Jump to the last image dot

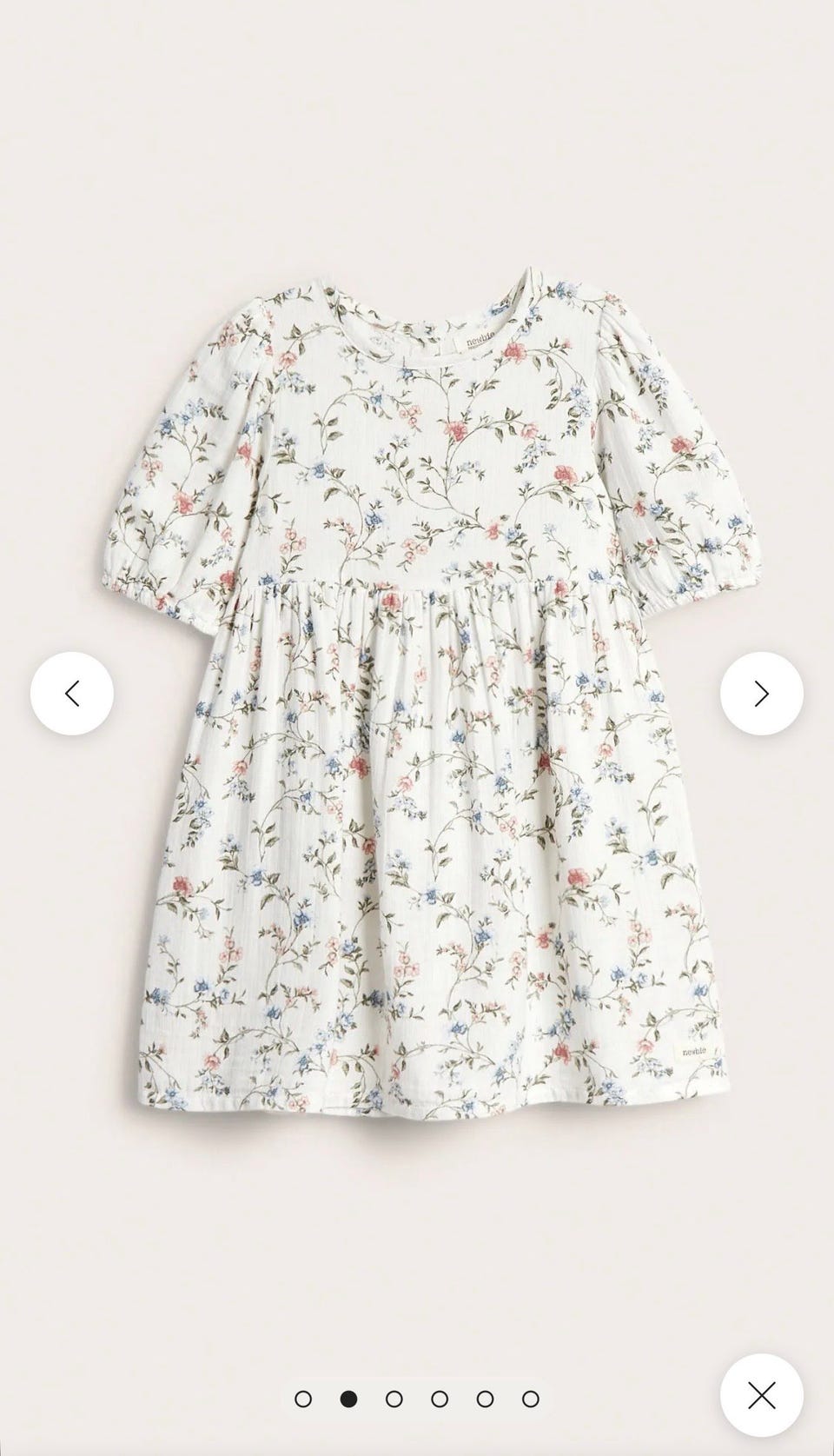531,1399
